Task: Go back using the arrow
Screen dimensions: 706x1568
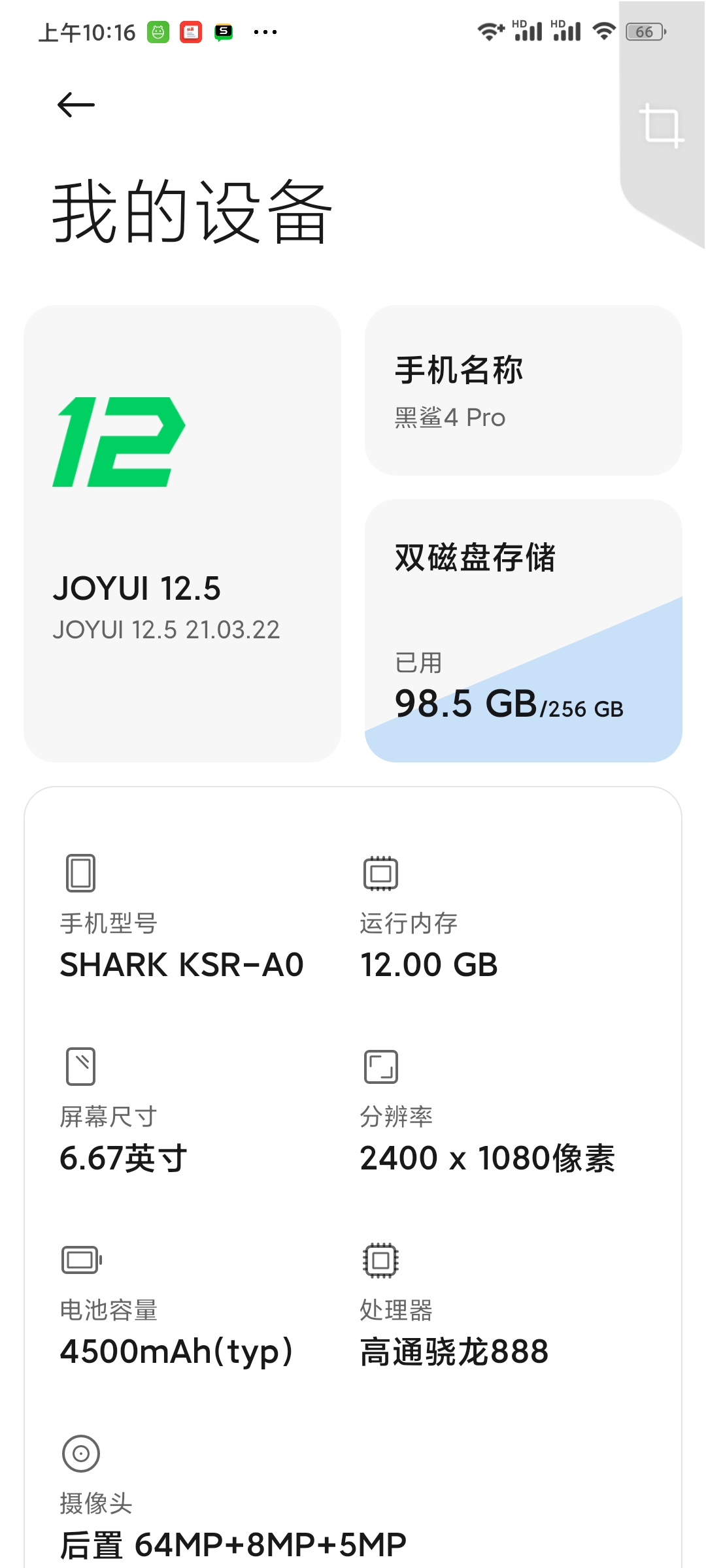Action: click(x=76, y=105)
